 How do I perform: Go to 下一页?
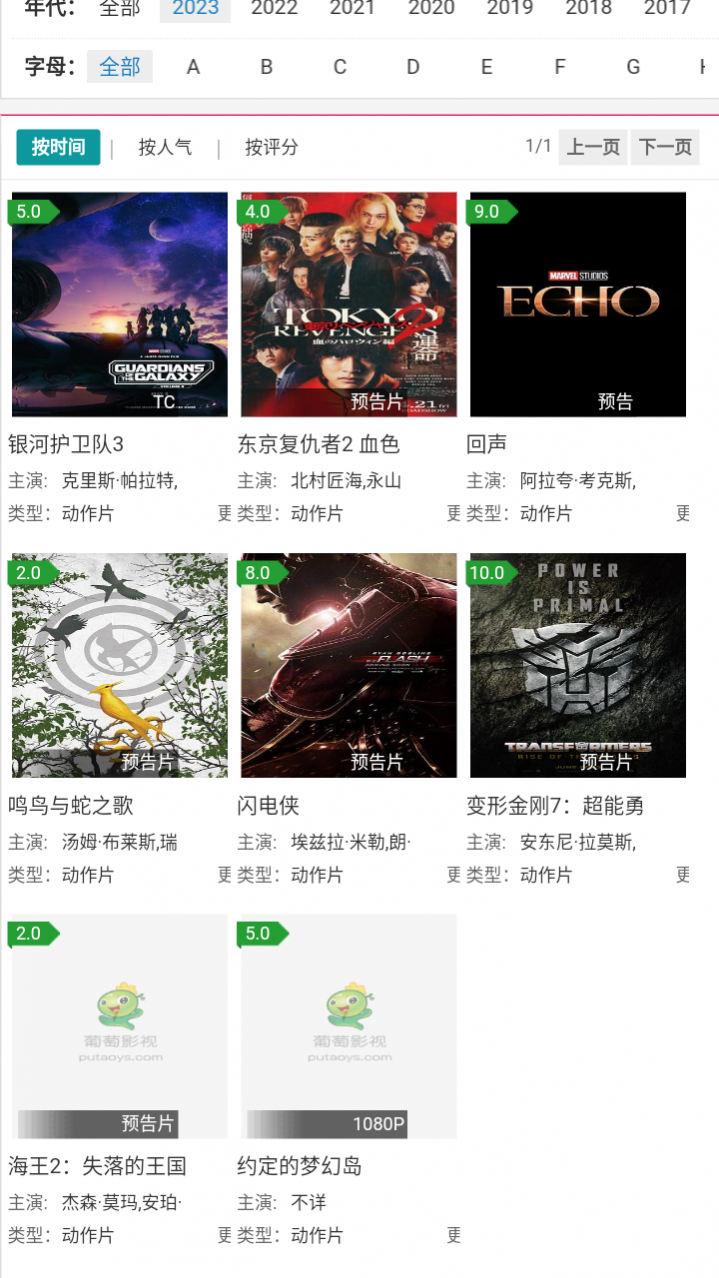click(x=665, y=147)
